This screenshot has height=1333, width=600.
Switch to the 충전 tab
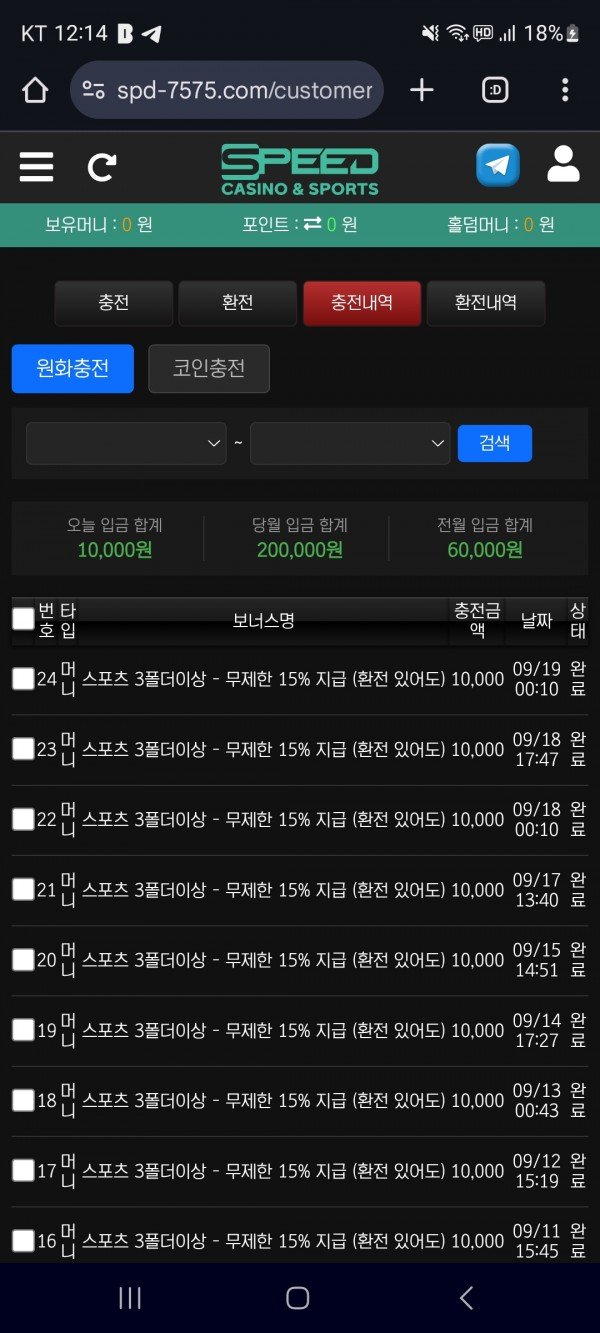click(x=114, y=303)
